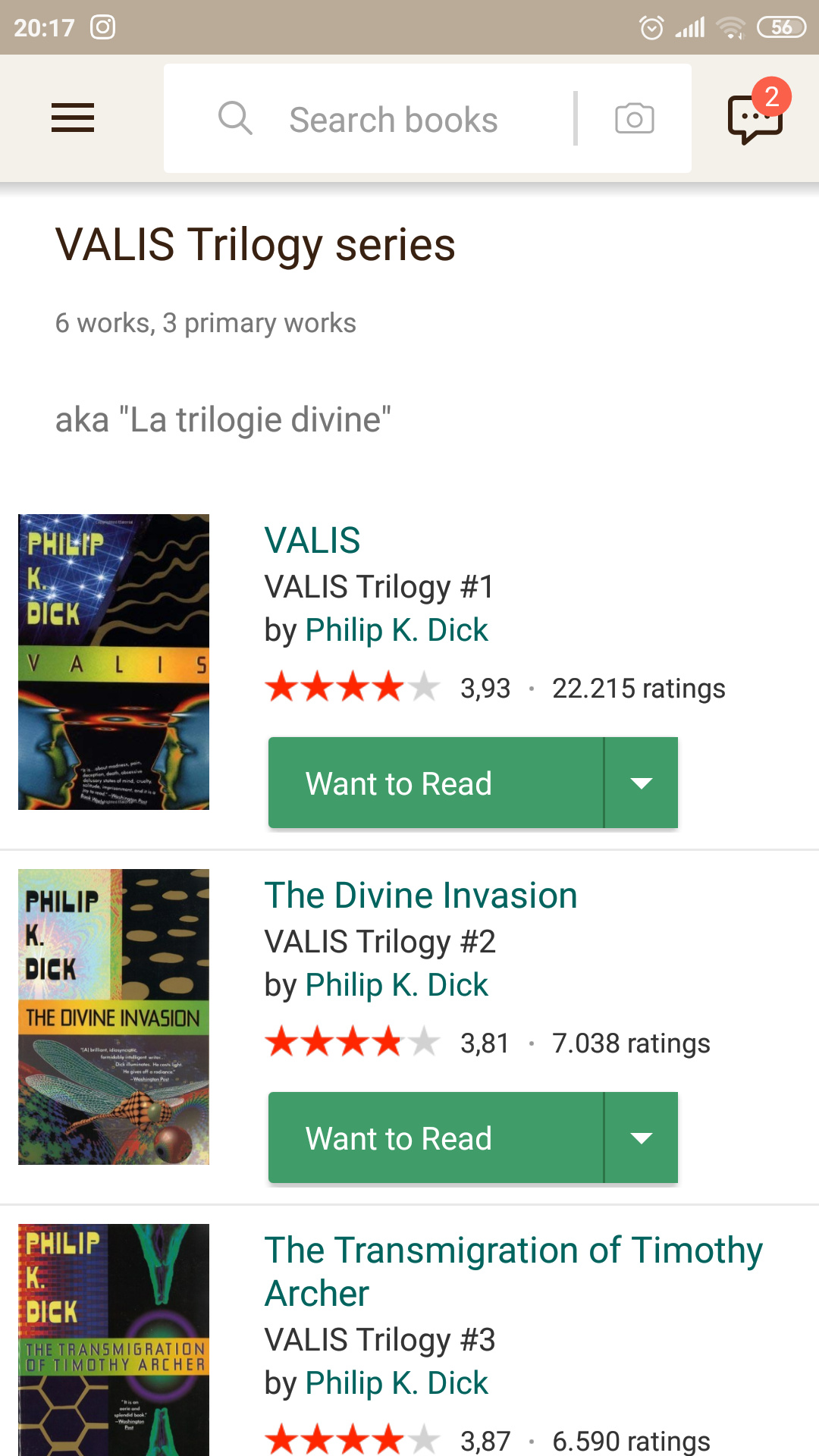The width and height of the screenshot is (819, 1456).
Task: Tap the Search books field
Action: coord(393,120)
